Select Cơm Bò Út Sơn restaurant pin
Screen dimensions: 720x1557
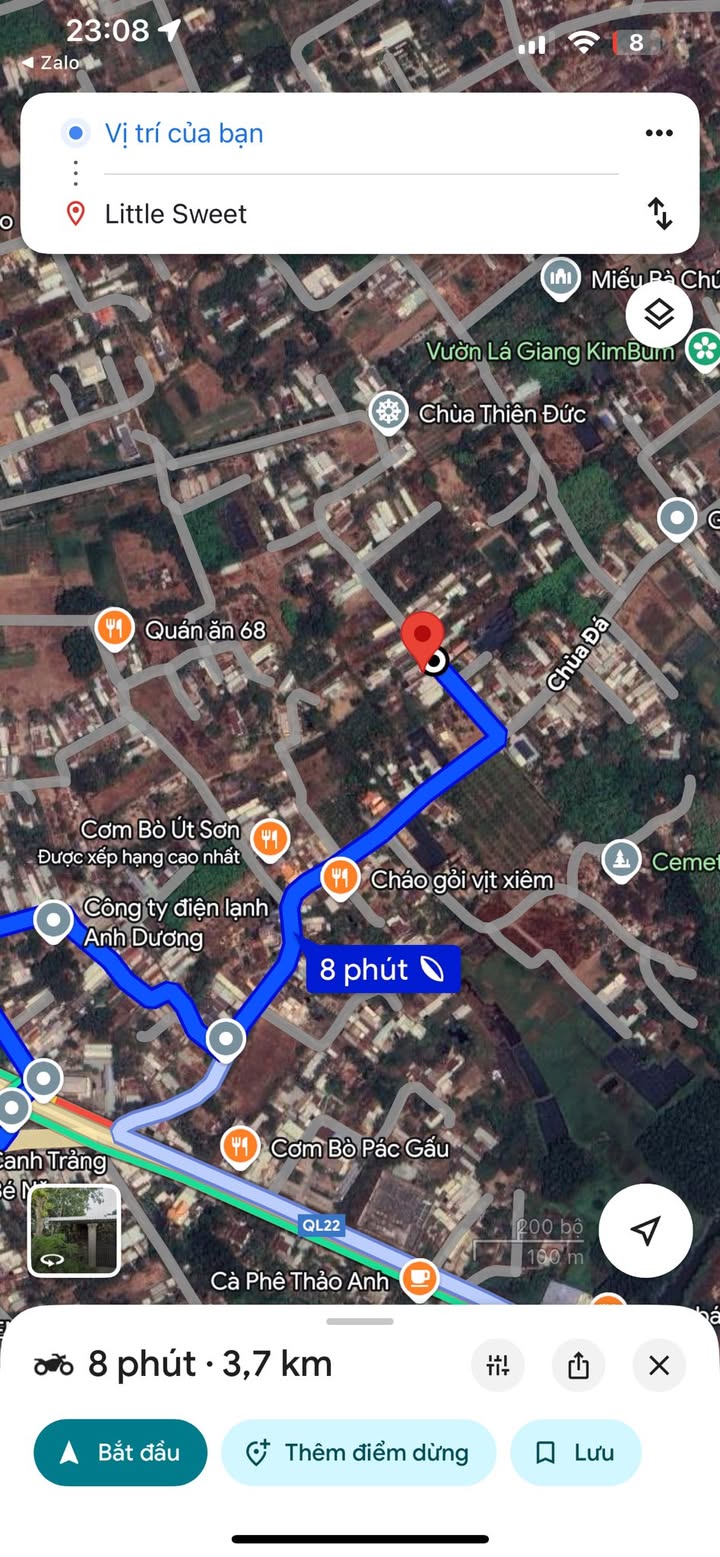tap(269, 839)
